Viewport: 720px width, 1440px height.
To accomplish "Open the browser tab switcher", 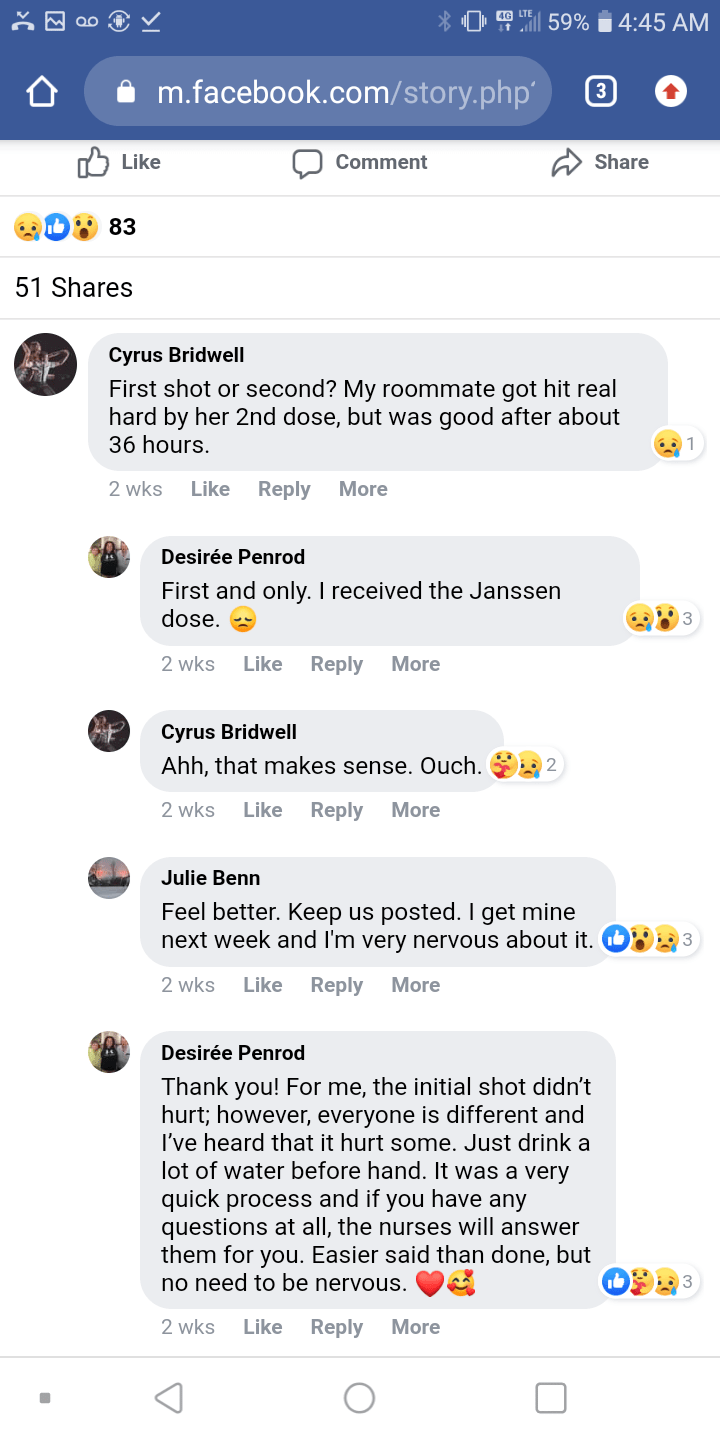I will point(599,93).
